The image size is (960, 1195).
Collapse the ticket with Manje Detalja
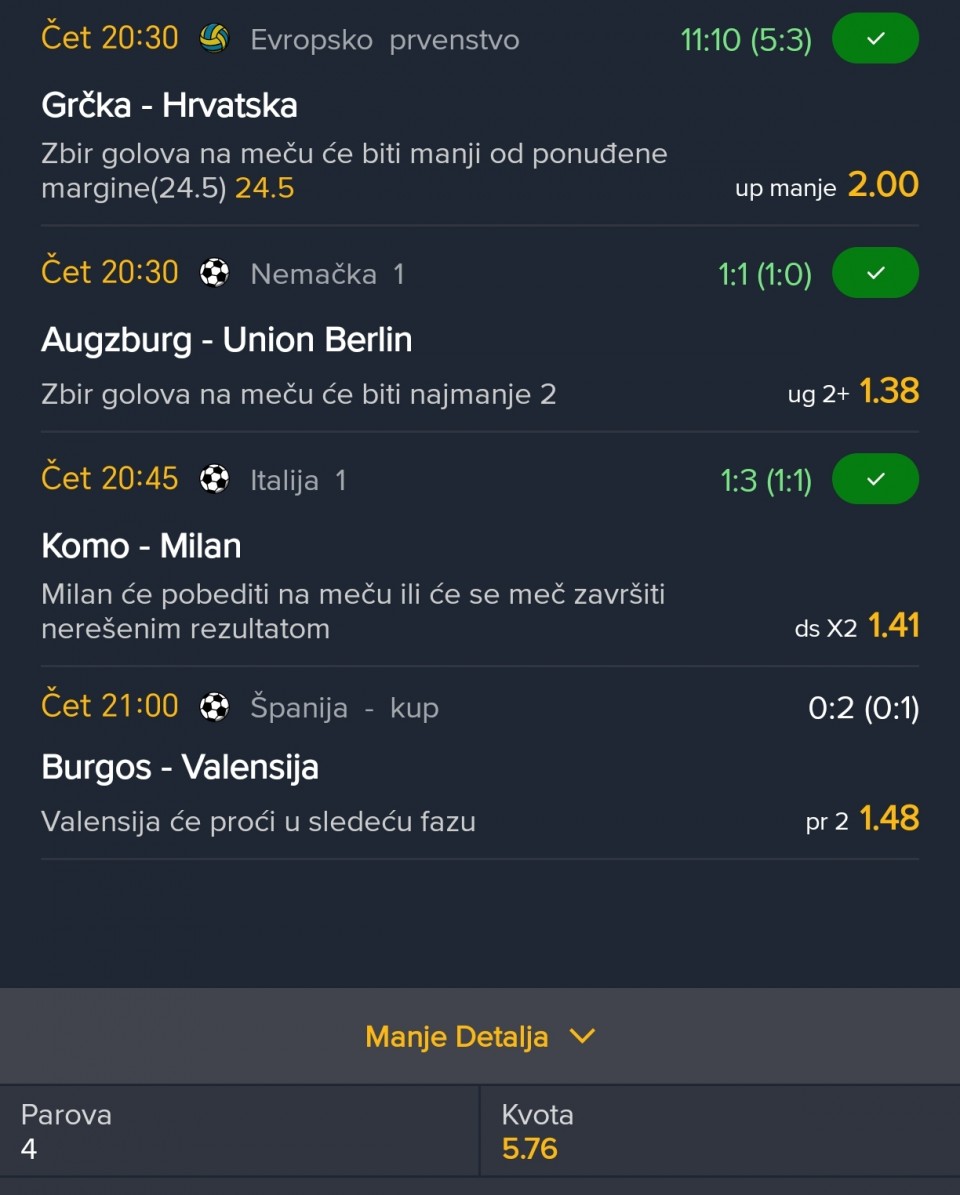click(479, 1036)
